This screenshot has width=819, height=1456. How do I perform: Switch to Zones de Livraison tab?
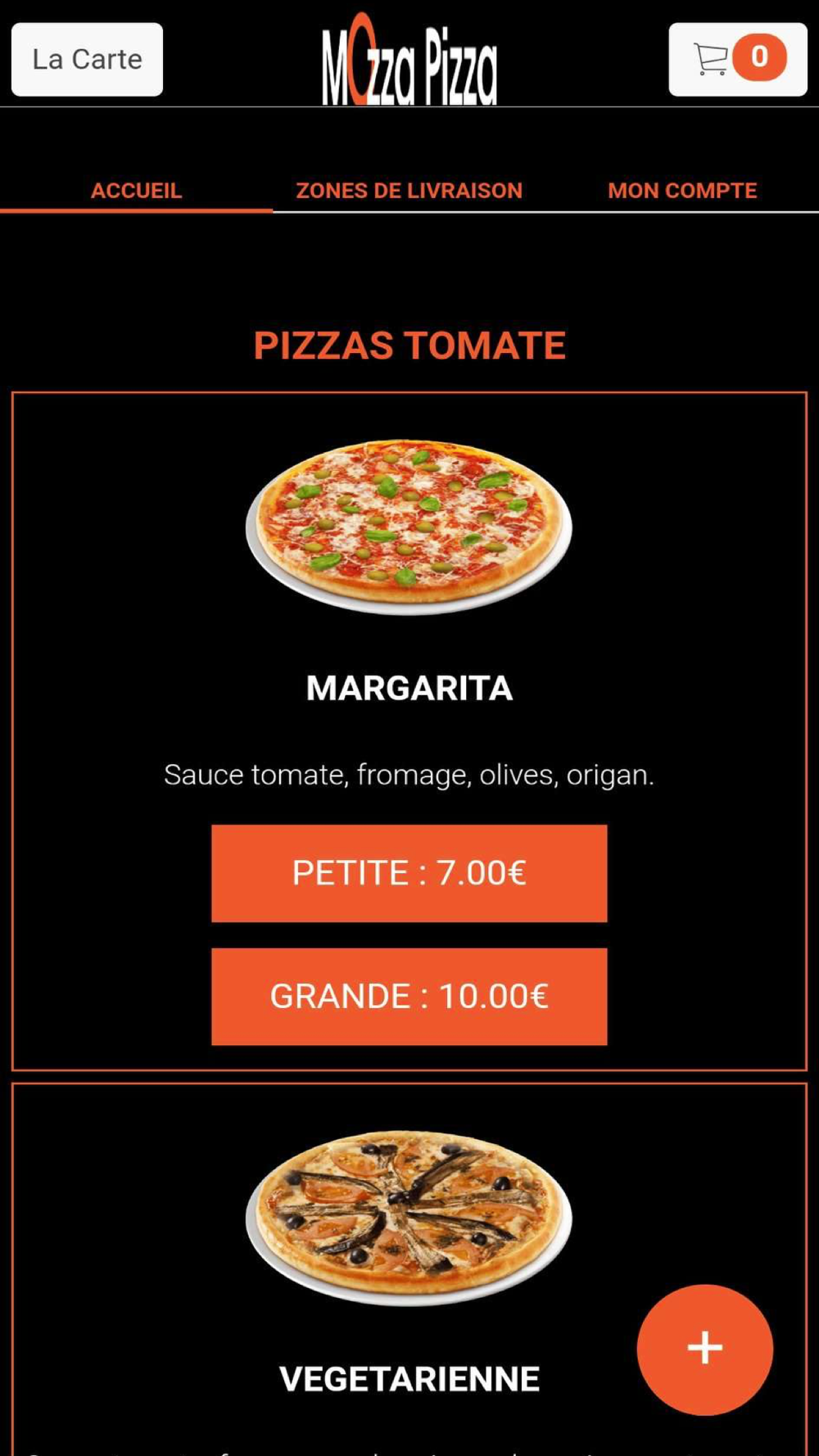click(x=409, y=191)
